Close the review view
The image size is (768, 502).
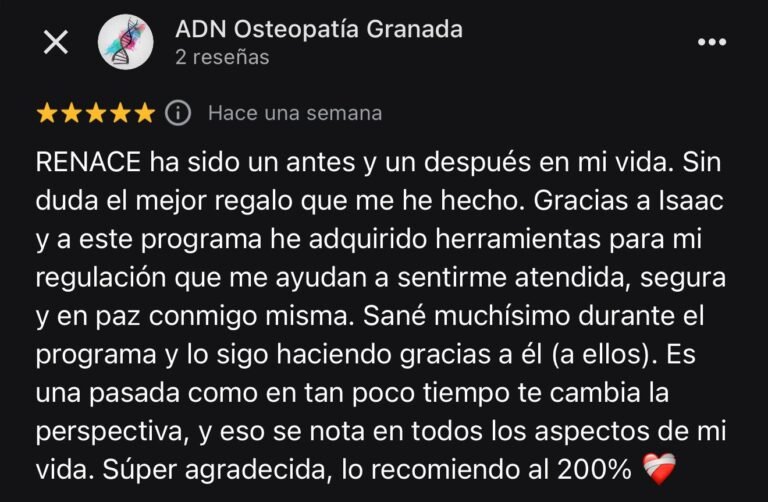click(x=57, y=42)
